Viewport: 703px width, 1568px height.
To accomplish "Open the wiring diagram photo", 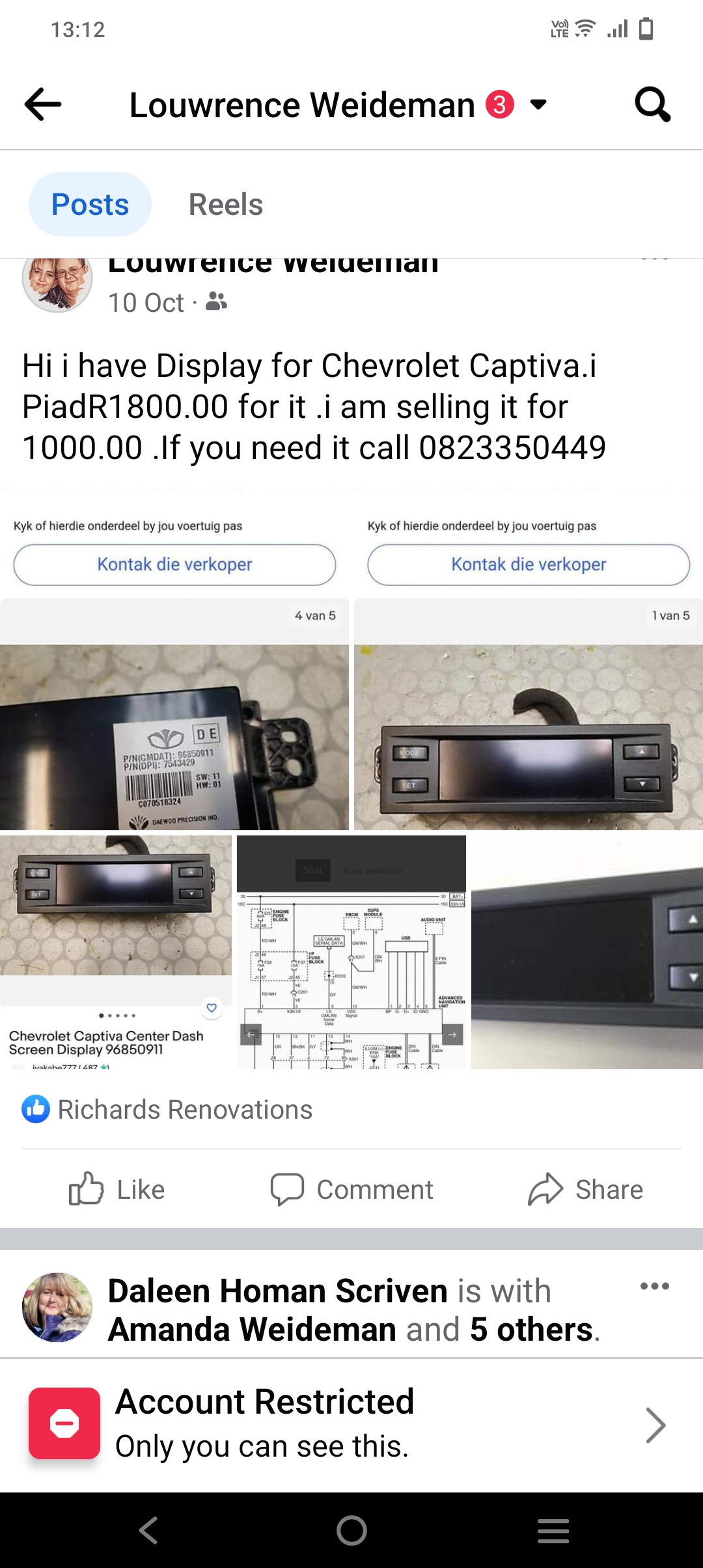I will coord(351,951).
